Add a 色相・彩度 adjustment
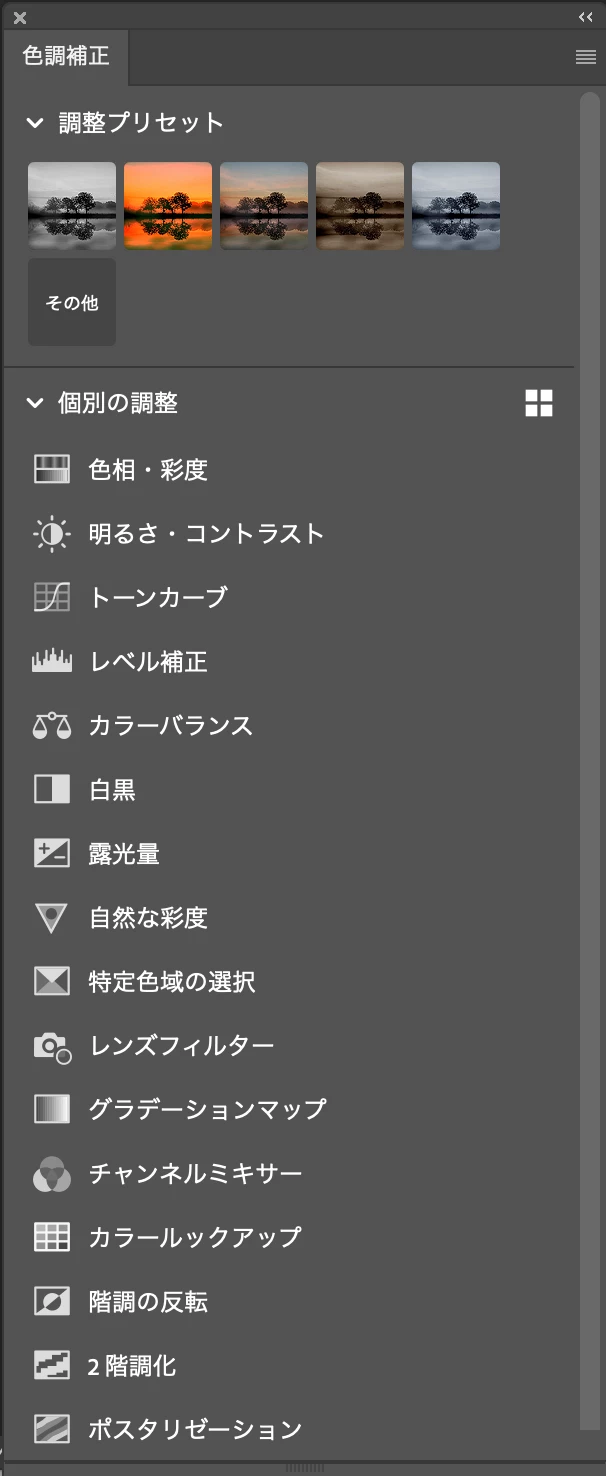The height and width of the screenshot is (1476, 606). [x=148, y=469]
